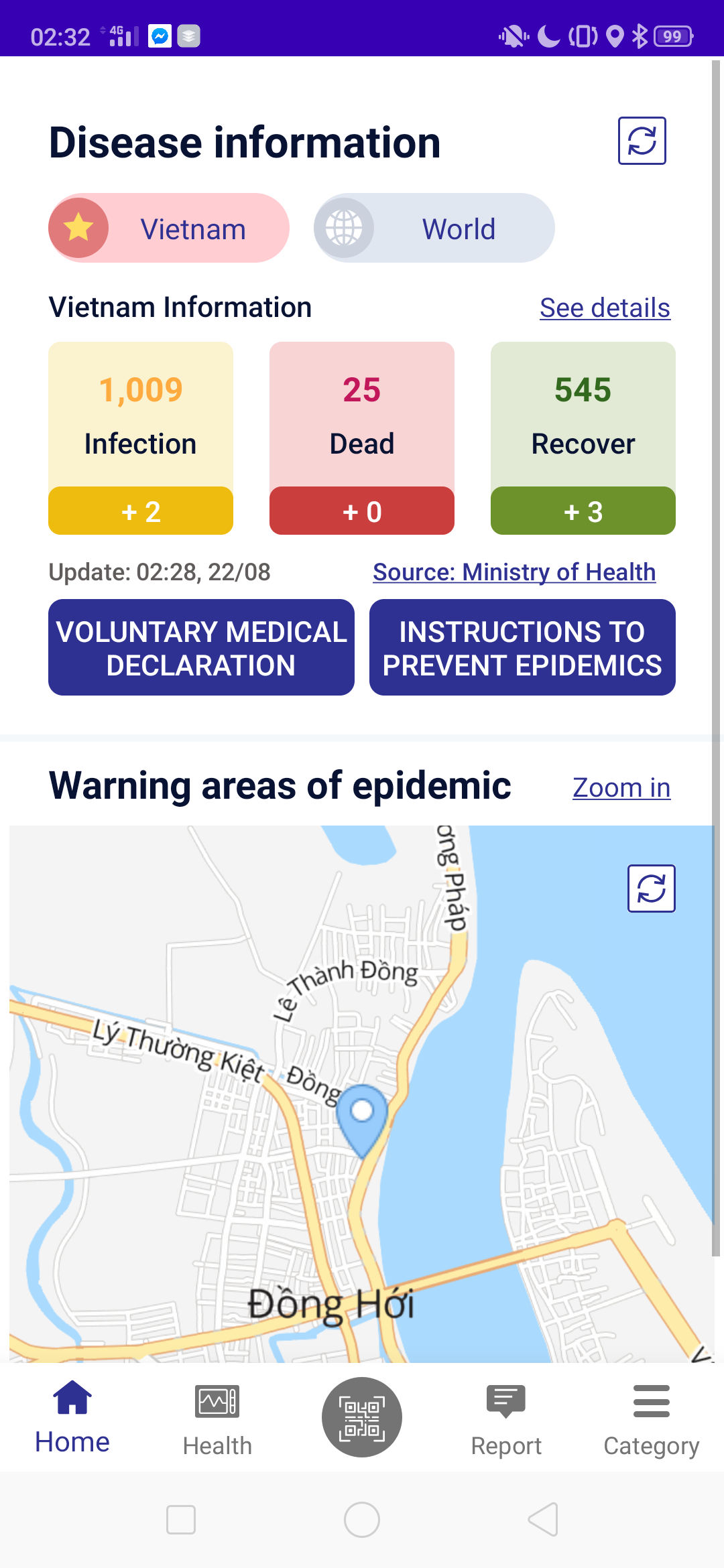Screen dimensions: 724x1568
Task: Select the Home tab
Action: [72, 1417]
